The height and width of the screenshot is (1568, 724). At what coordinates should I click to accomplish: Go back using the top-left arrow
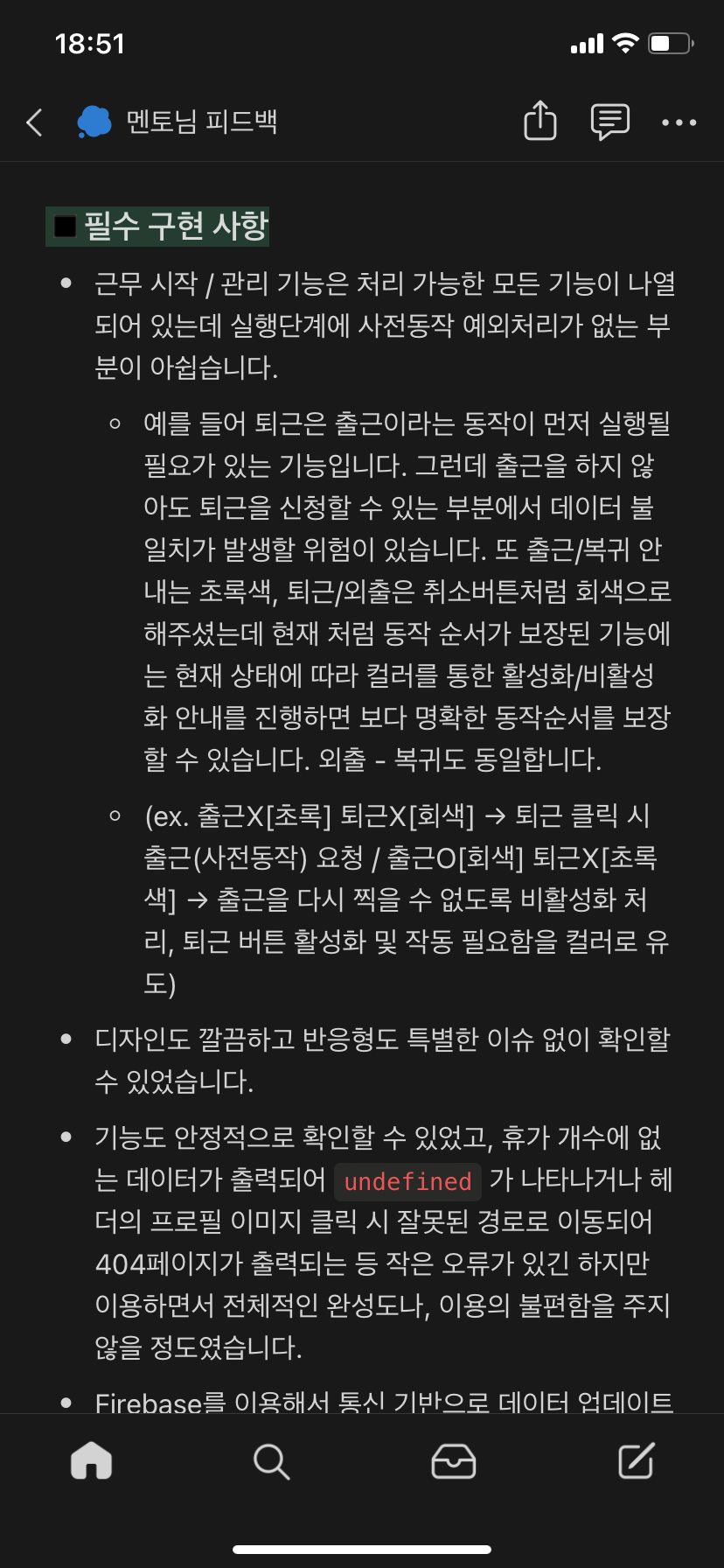(x=35, y=122)
